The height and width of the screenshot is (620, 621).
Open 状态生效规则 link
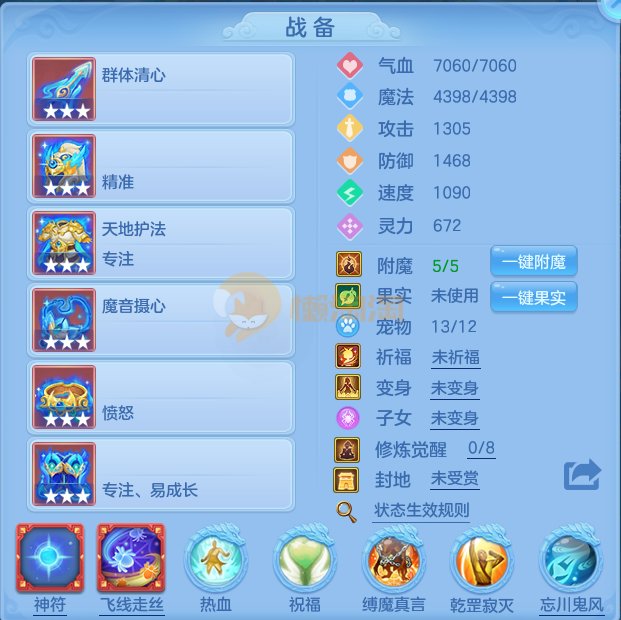pos(421,510)
